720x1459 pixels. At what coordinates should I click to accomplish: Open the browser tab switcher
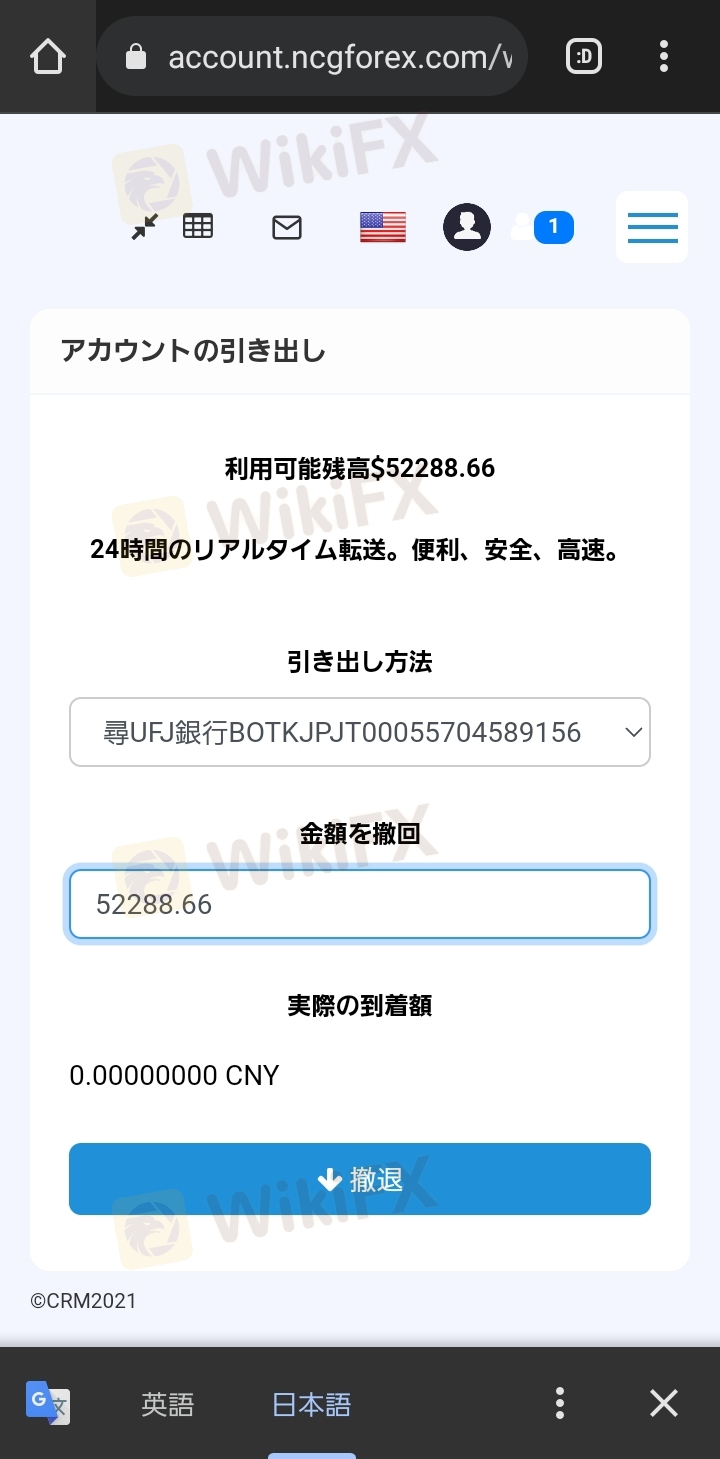click(x=584, y=57)
